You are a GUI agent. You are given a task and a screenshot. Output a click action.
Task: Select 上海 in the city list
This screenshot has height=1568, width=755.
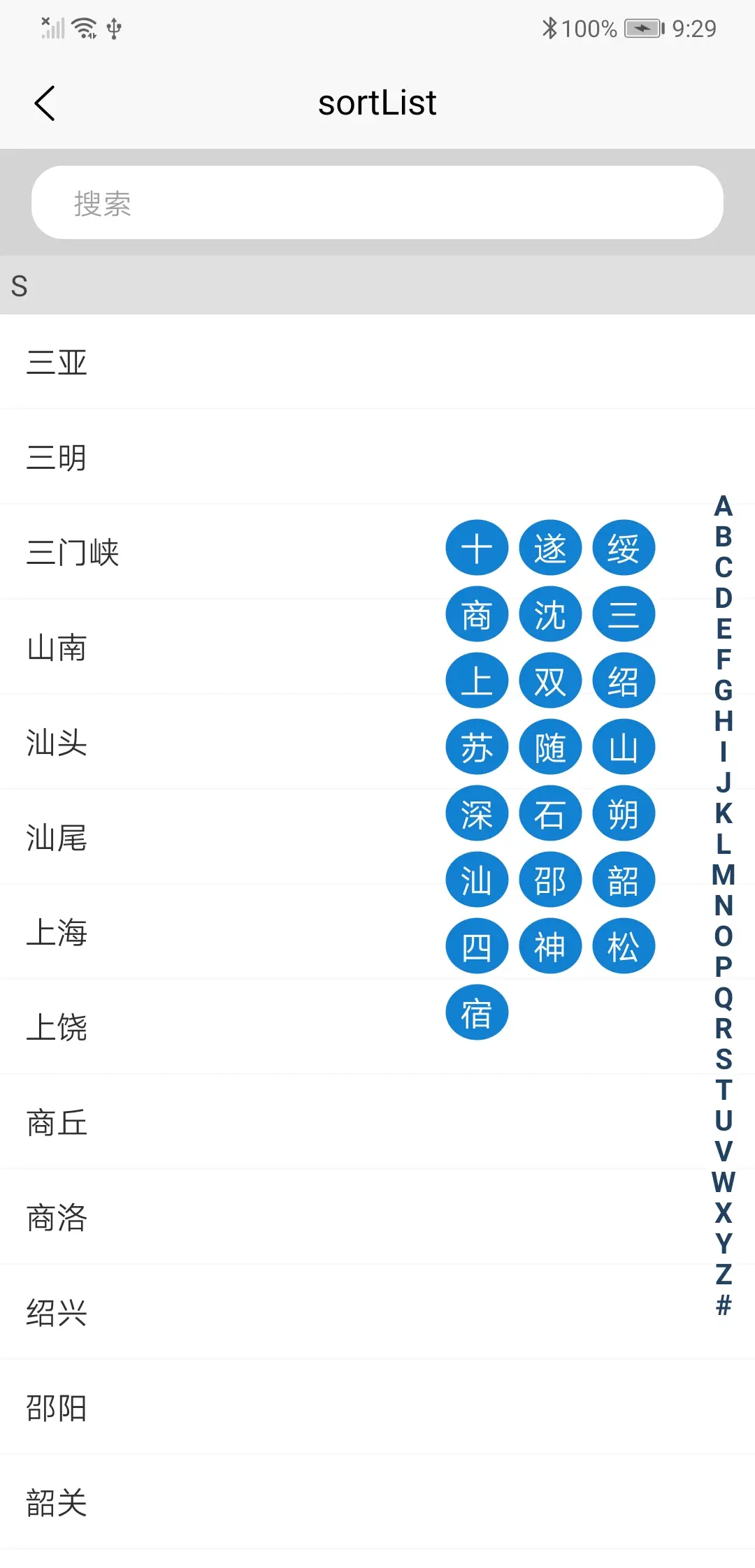click(57, 932)
